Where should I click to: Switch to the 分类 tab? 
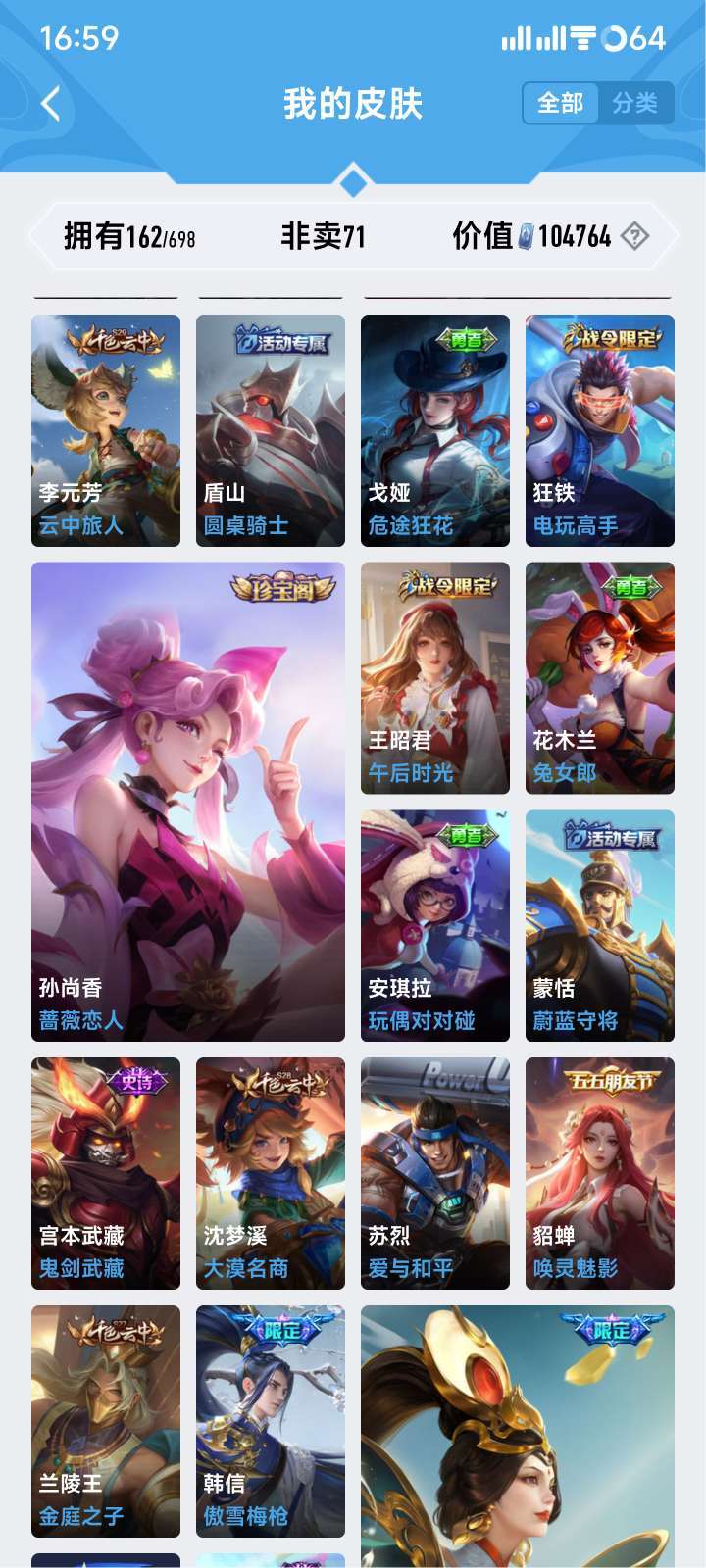pyautogui.click(x=634, y=103)
